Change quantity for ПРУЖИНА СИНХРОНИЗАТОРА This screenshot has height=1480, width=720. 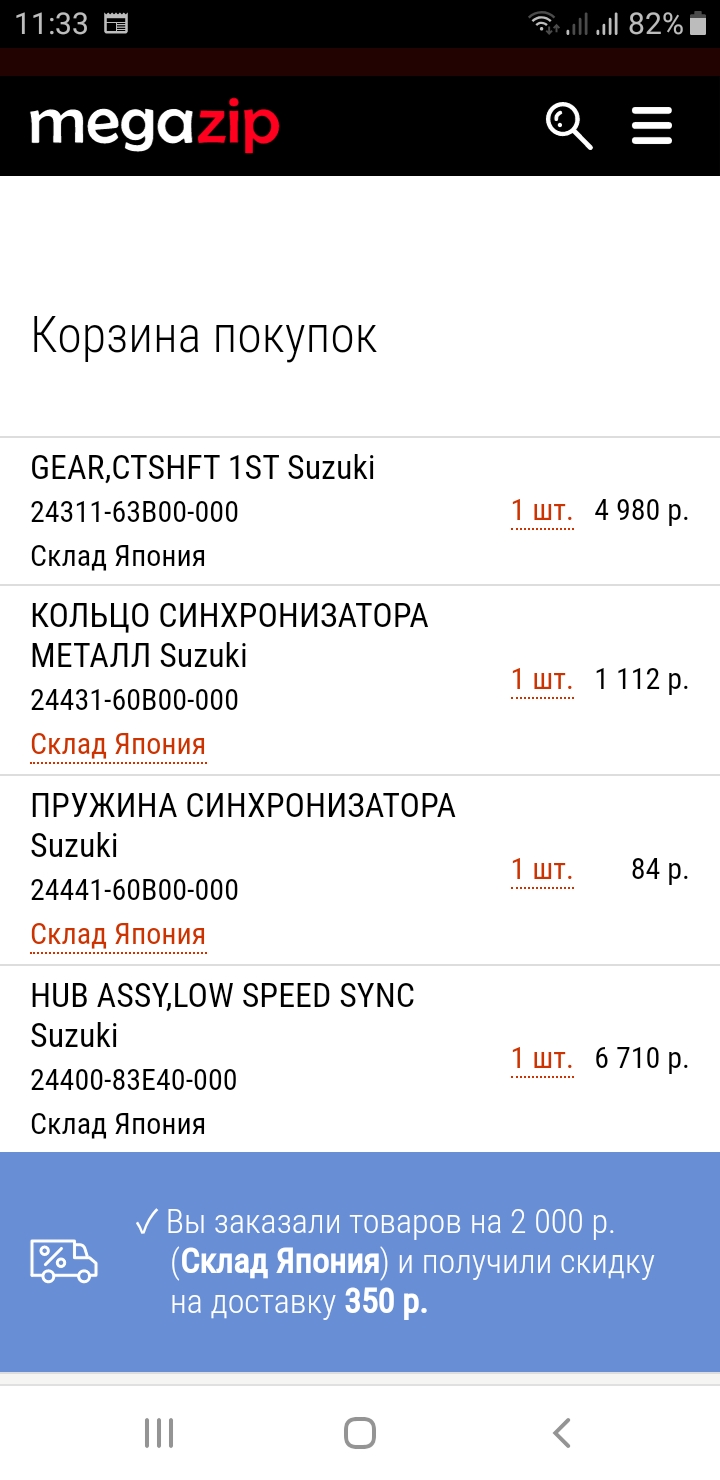pos(542,870)
